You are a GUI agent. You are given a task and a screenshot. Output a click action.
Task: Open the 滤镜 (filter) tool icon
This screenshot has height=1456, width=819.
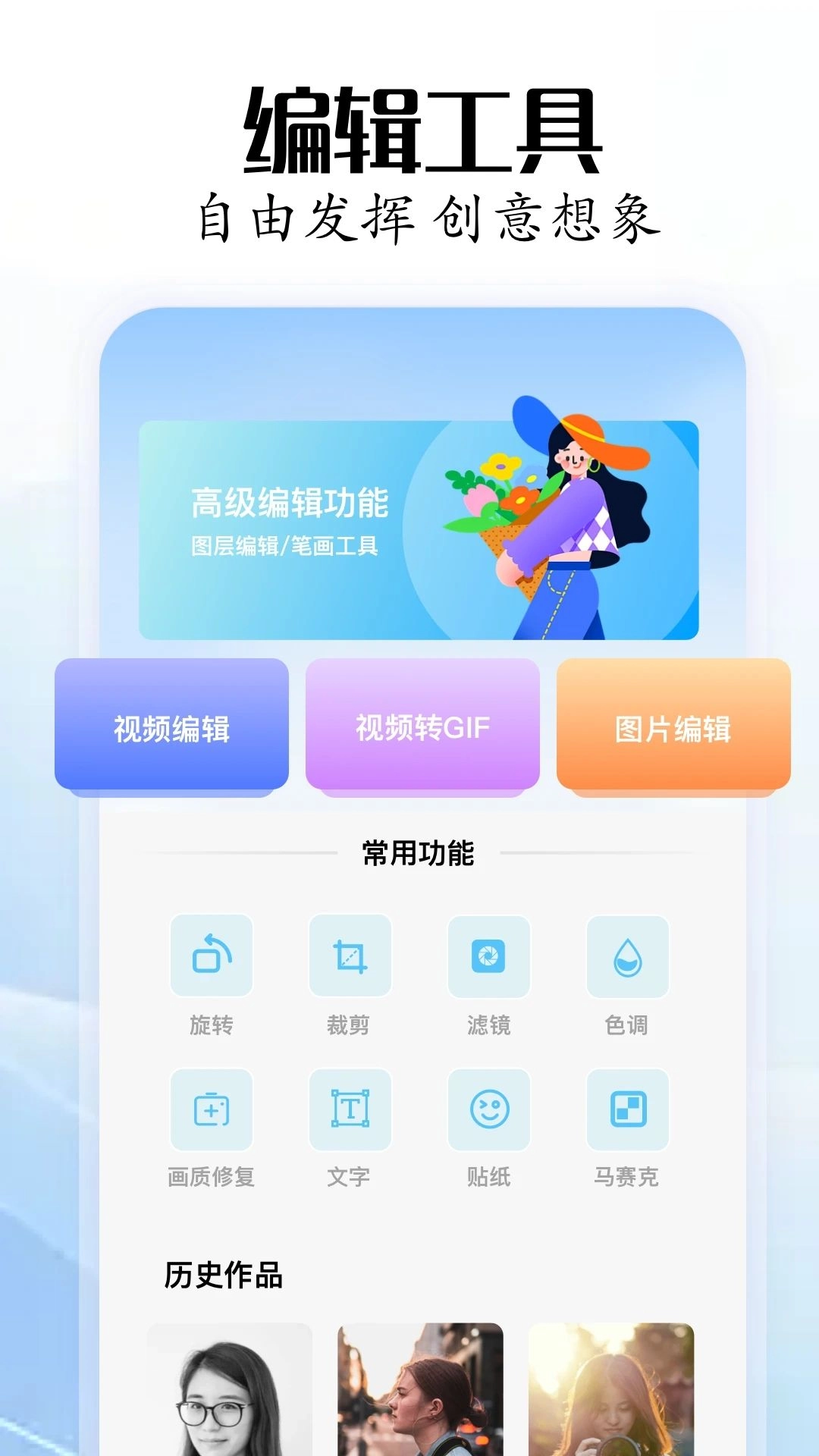point(489,957)
